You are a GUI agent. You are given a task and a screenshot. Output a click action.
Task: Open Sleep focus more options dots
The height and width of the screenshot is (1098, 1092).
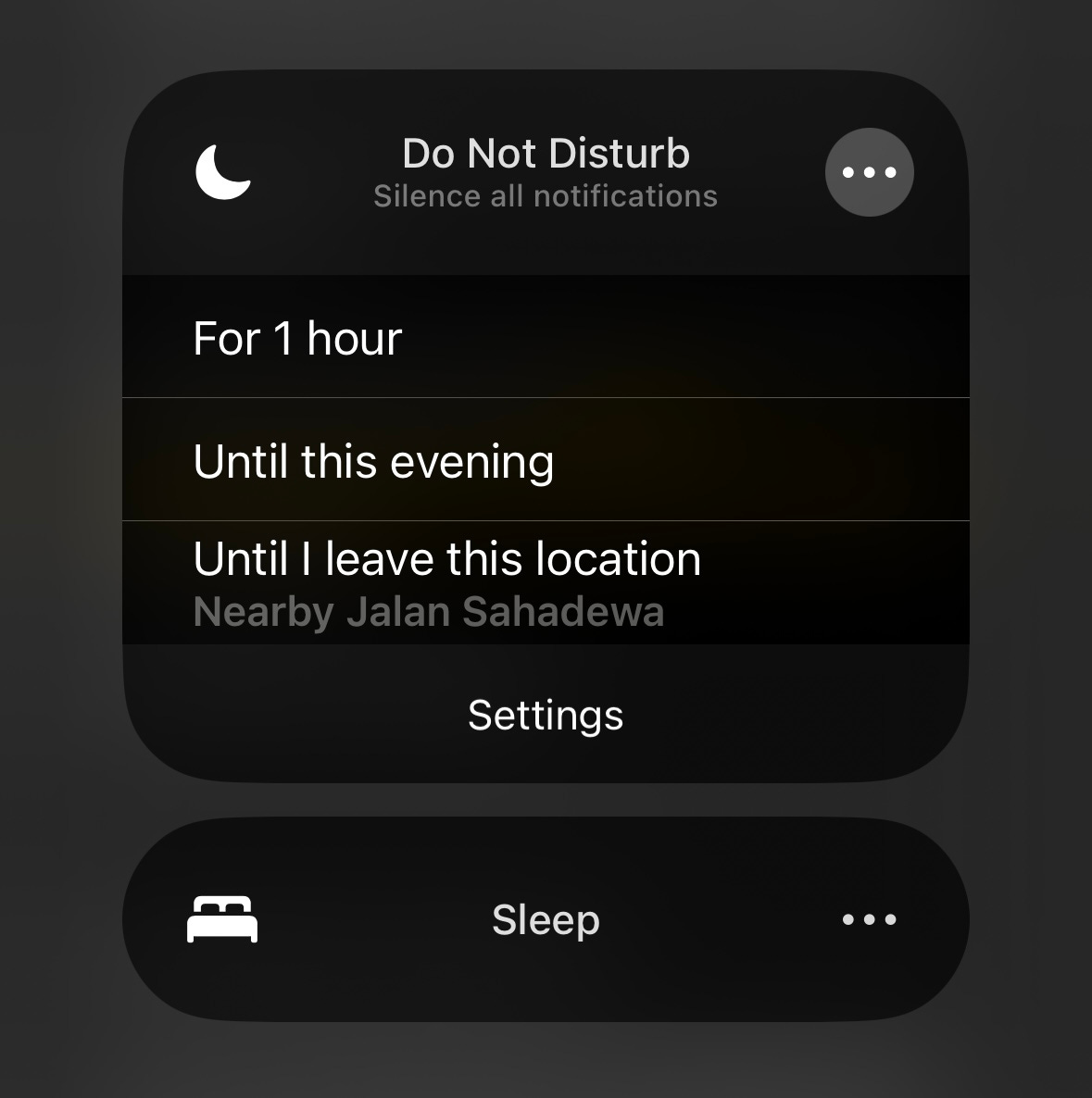(x=870, y=919)
